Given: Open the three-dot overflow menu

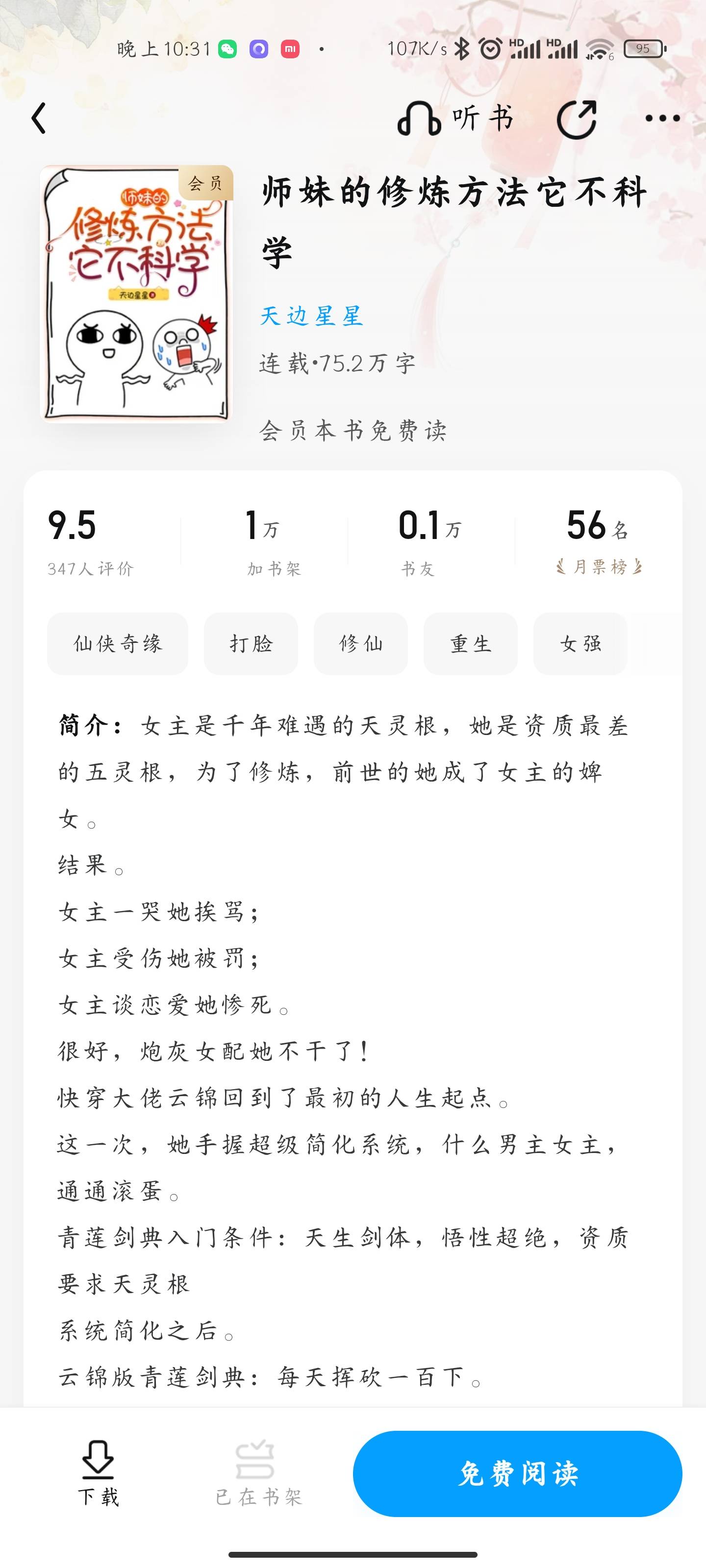Looking at the screenshot, I should [662, 118].
